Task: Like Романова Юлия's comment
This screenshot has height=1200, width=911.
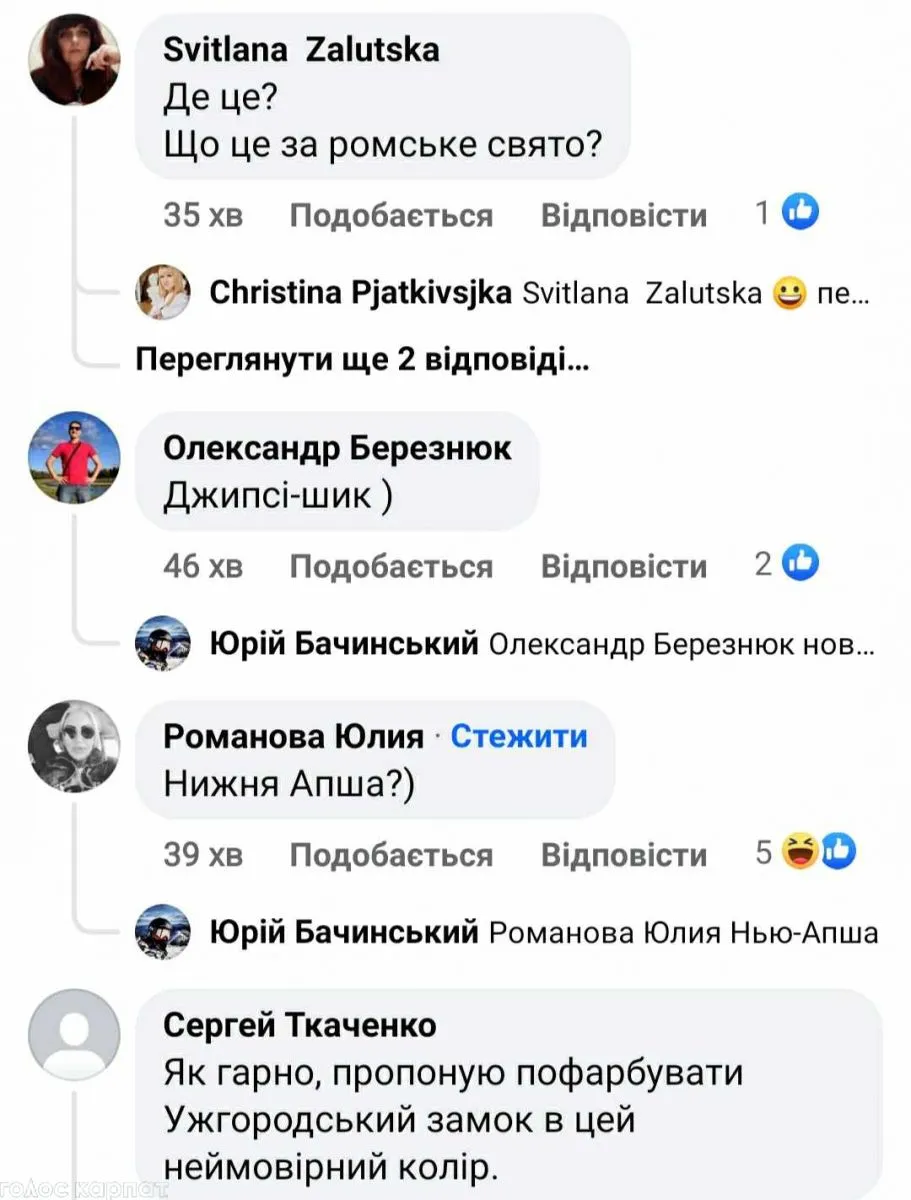Action: (391, 855)
